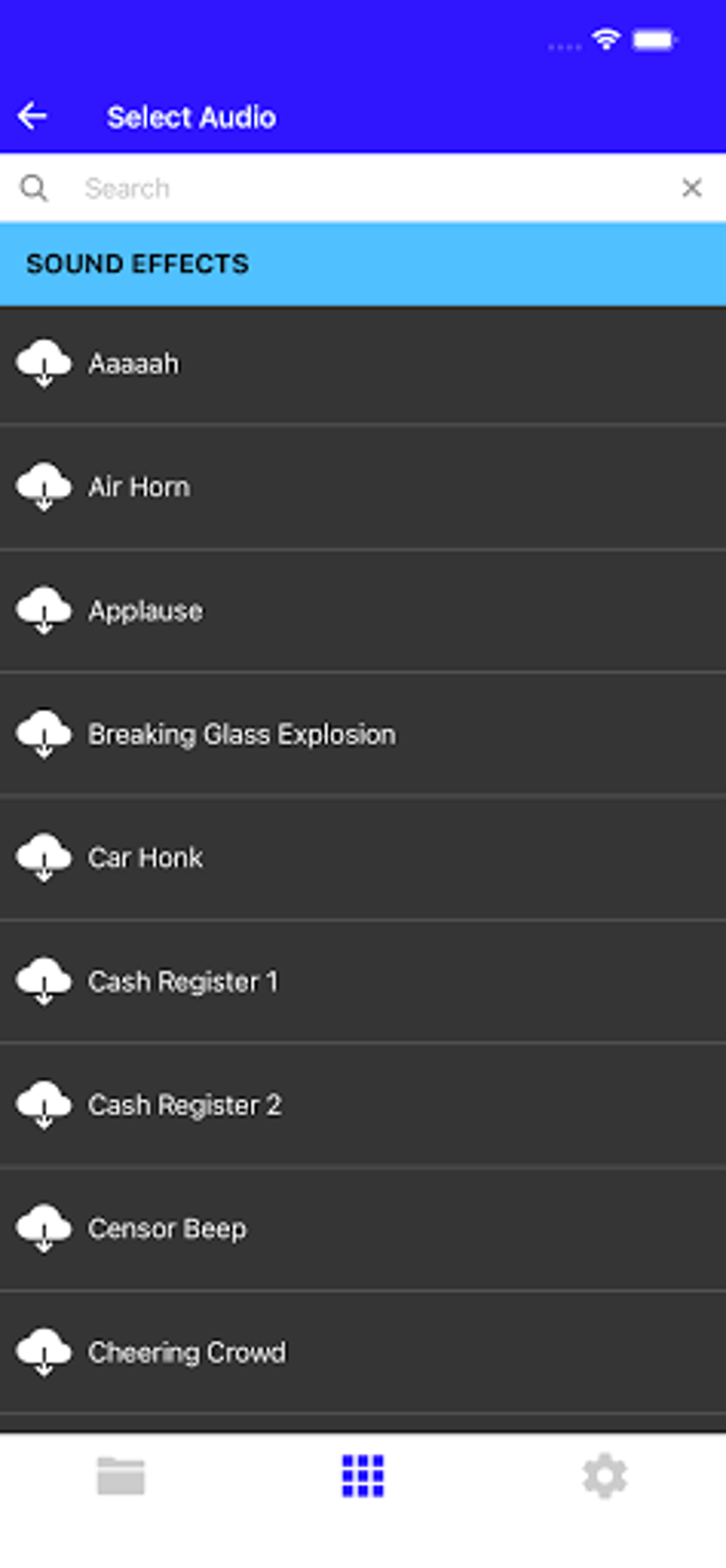
Task: Pick the Applause sound effect
Action: (x=145, y=611)
